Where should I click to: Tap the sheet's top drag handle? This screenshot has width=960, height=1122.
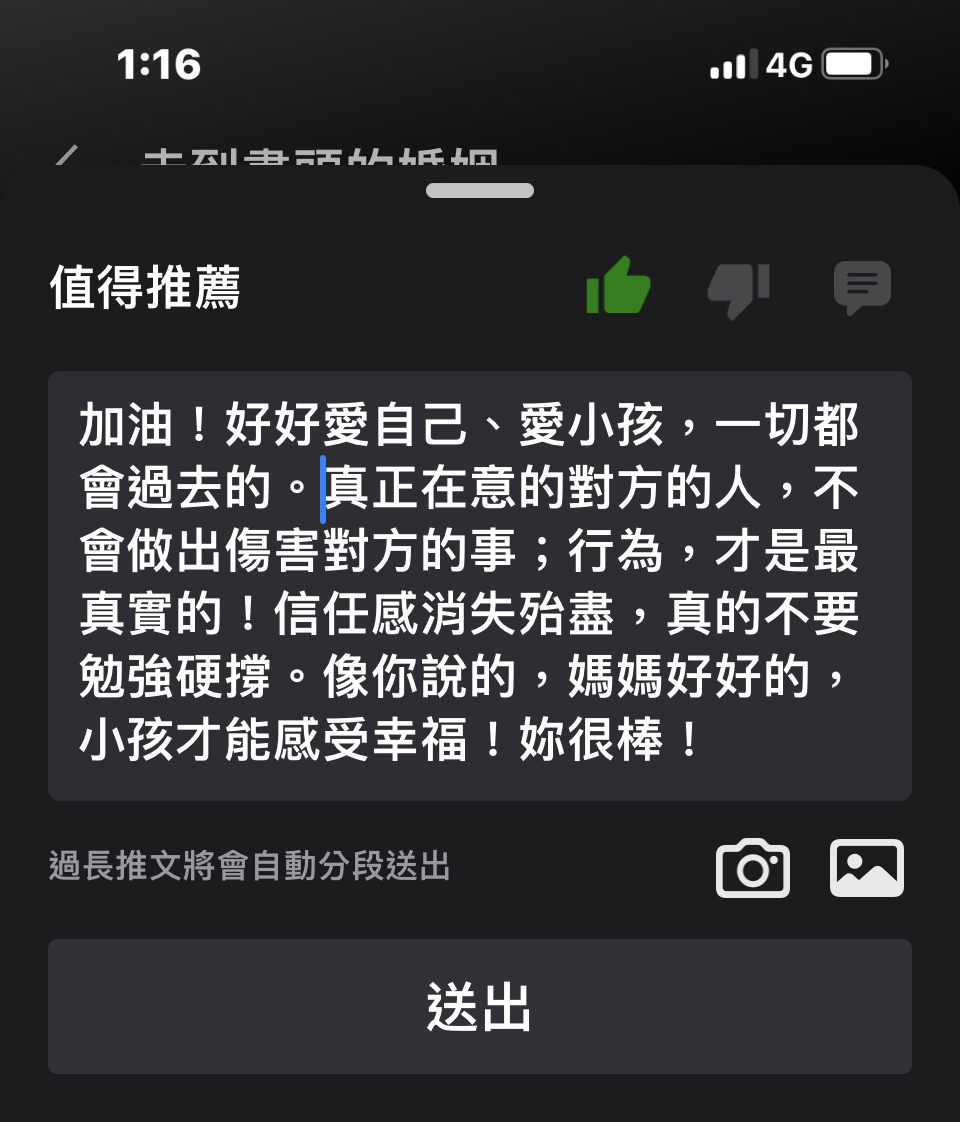[x=479, y=190]
